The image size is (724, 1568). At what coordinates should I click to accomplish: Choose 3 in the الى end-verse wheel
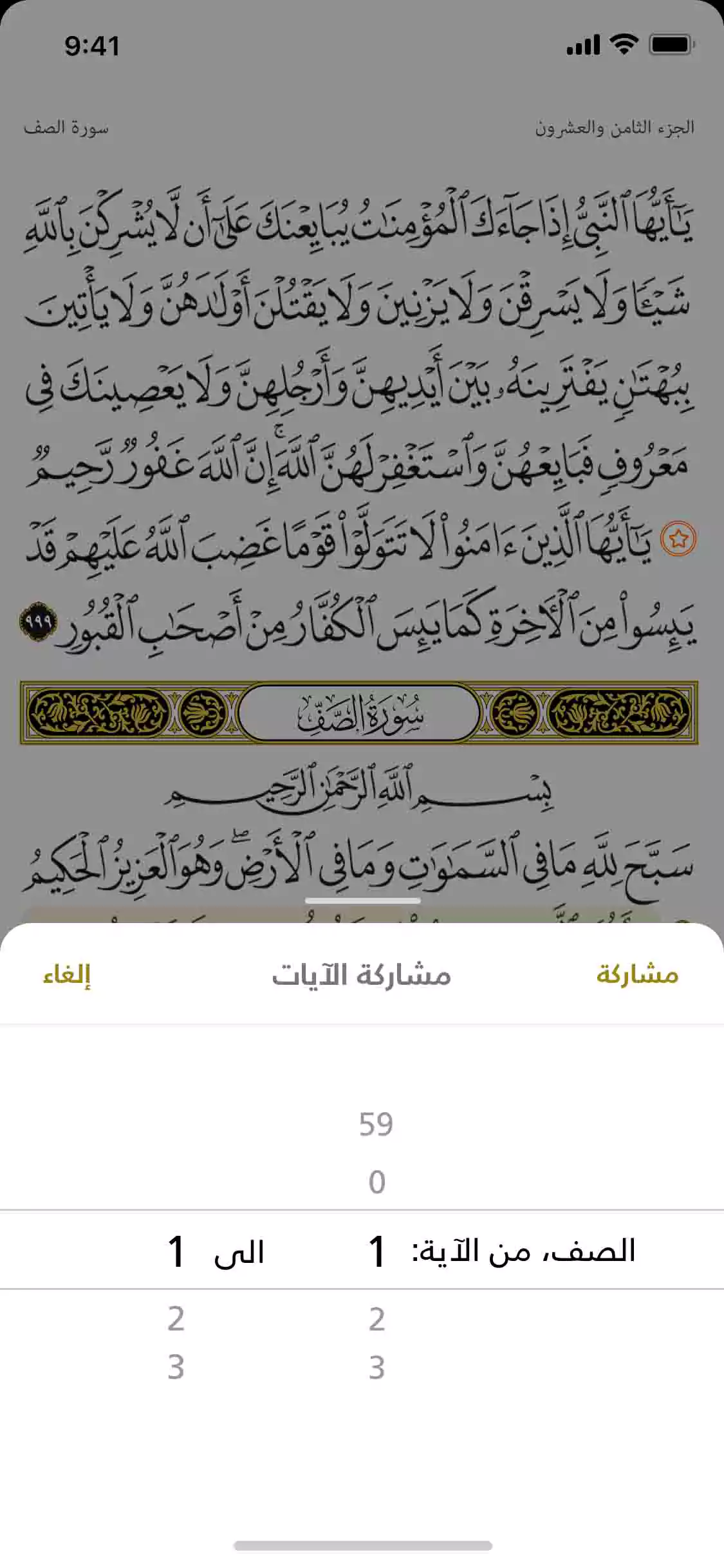coord(176,1367)
